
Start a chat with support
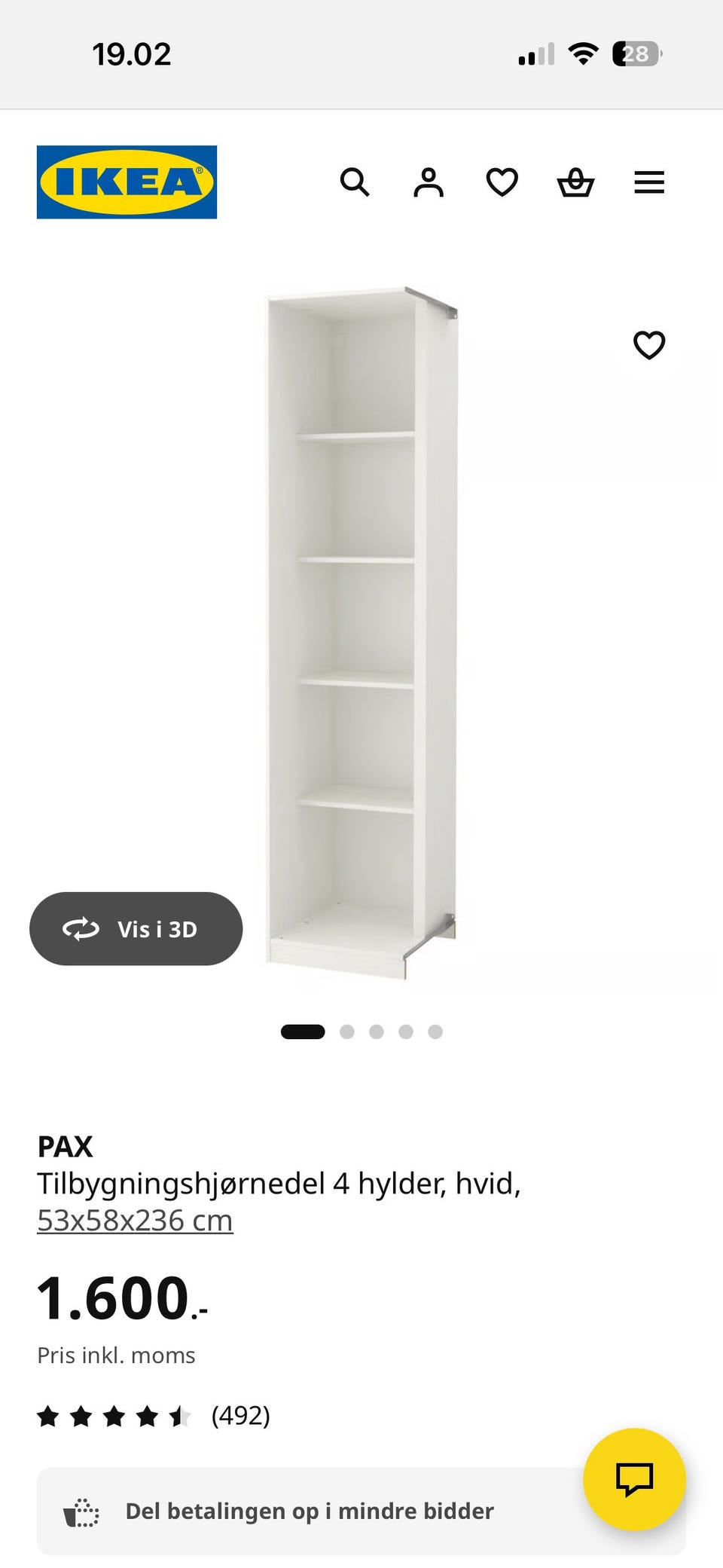click(634, 1479)
